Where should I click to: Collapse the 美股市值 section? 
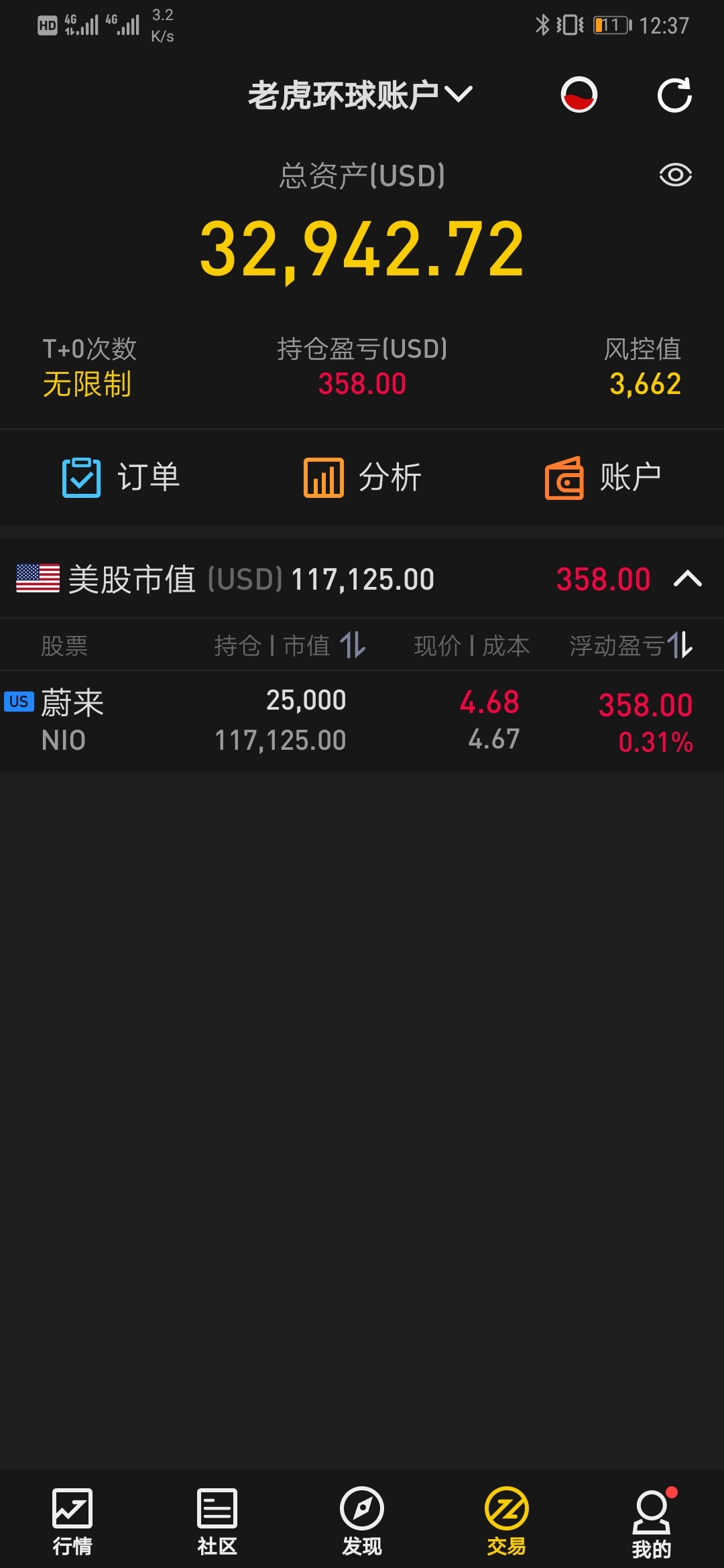point(688,578)
